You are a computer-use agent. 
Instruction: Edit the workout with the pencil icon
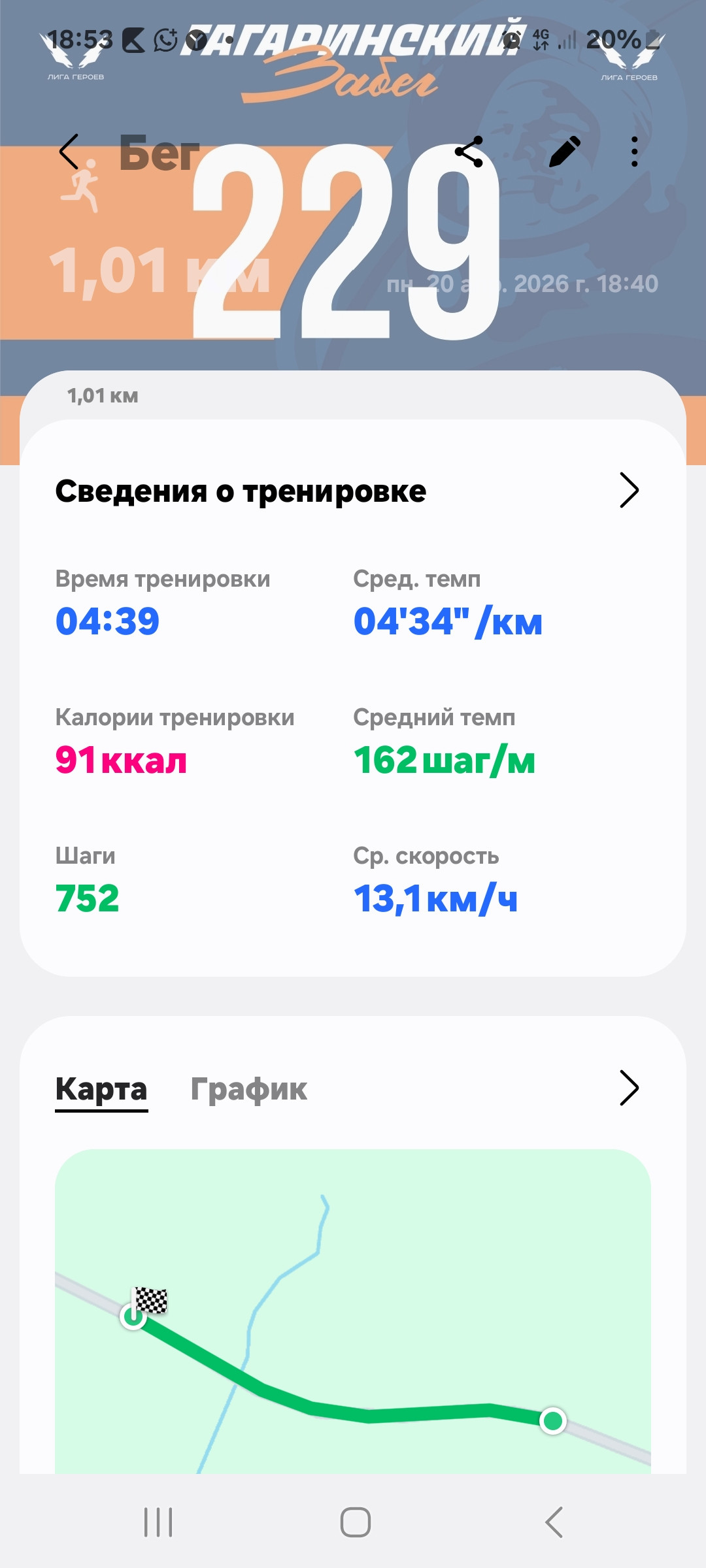coord(565,152)
